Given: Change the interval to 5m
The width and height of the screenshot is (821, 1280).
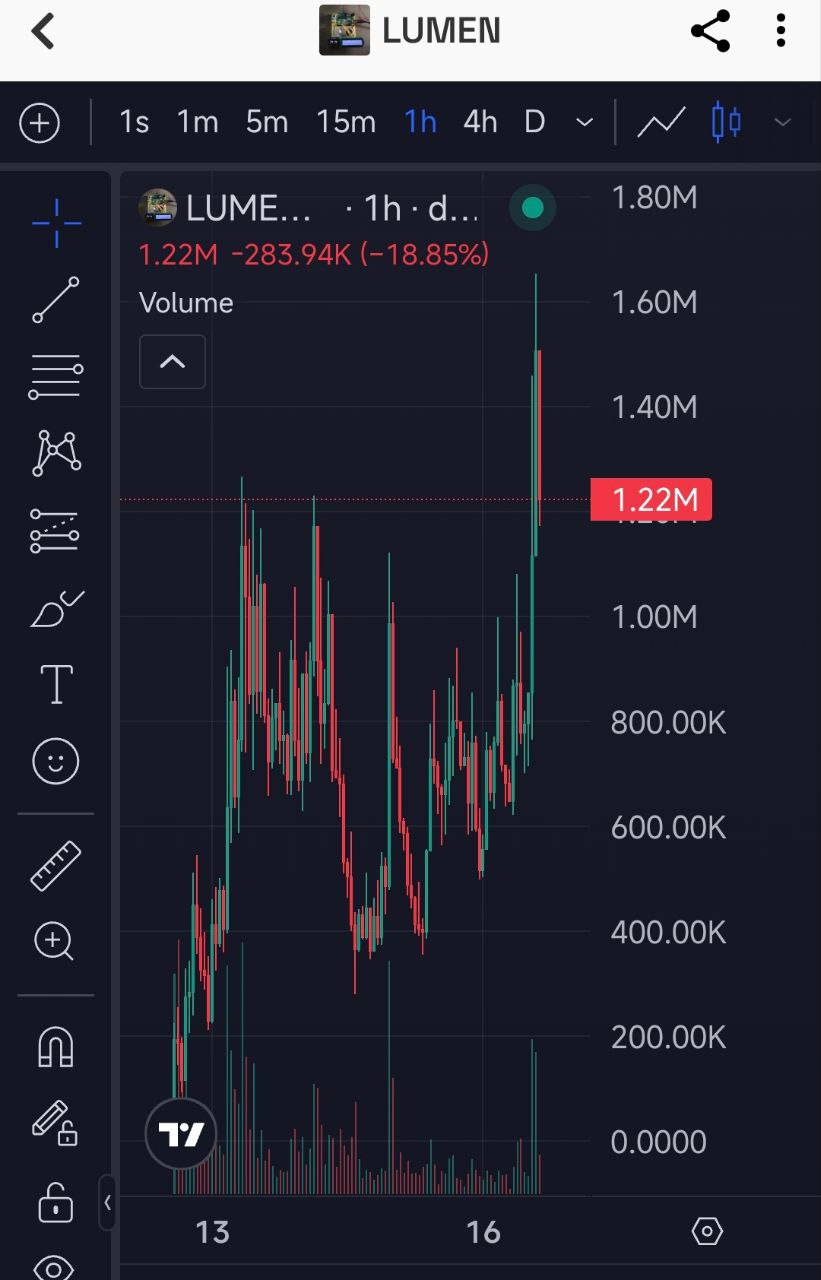Looking at the screenshot, I should 267,122.
